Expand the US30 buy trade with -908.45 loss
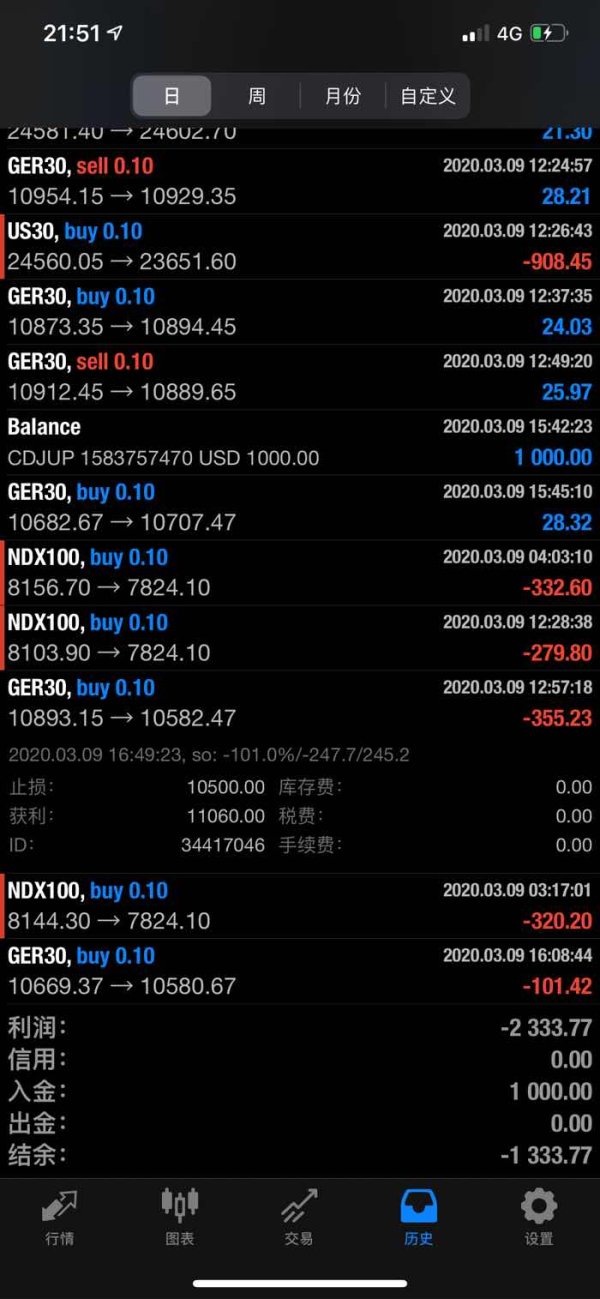This screenshot has width=600, height=1299. (300, 247)
